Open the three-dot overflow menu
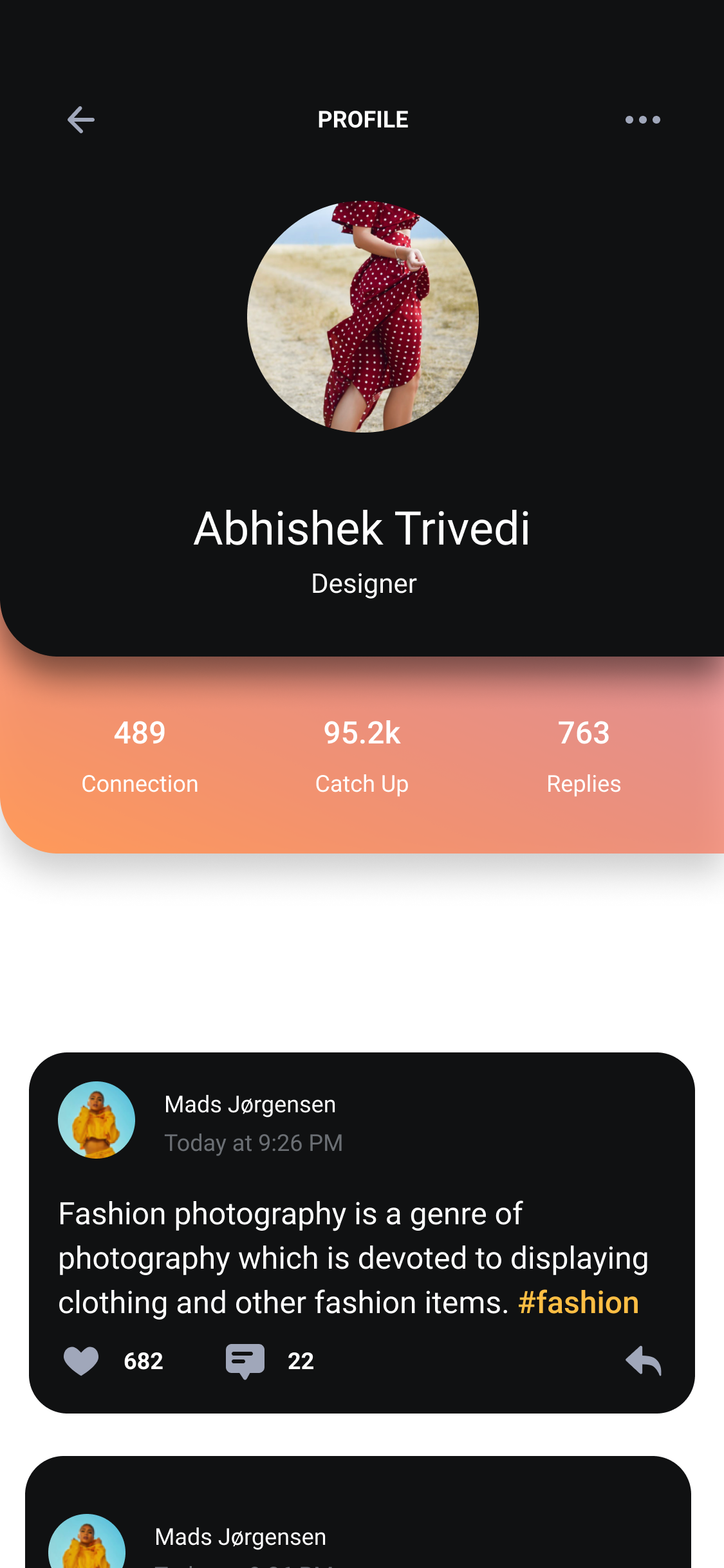The width and height of the screenshot is (724, 1568). pos(642,120)
